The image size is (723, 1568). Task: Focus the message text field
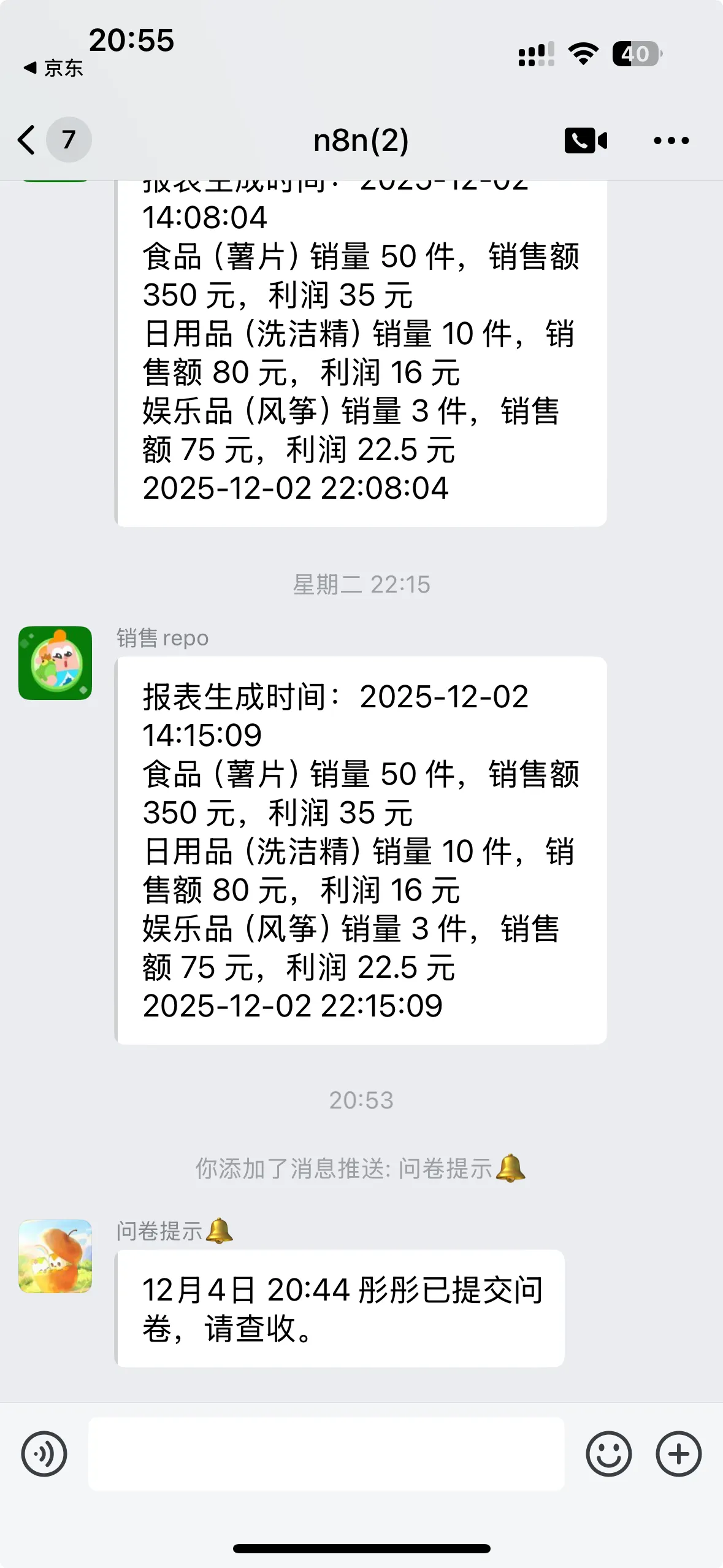coord(326,1453)
